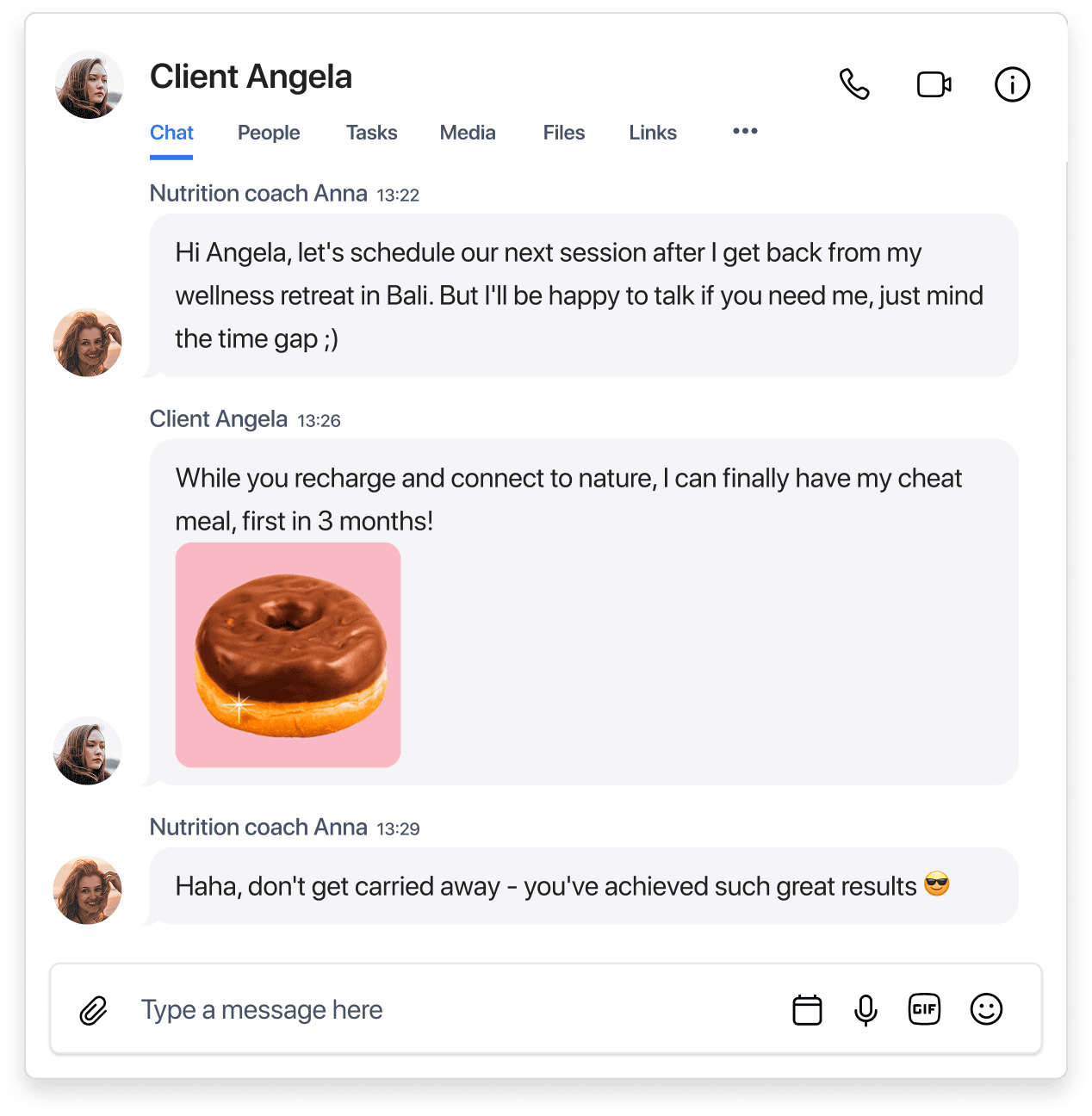Start a voice call with Client Angela
The width and height of the screenshot is (1092, 1116).
854,84
